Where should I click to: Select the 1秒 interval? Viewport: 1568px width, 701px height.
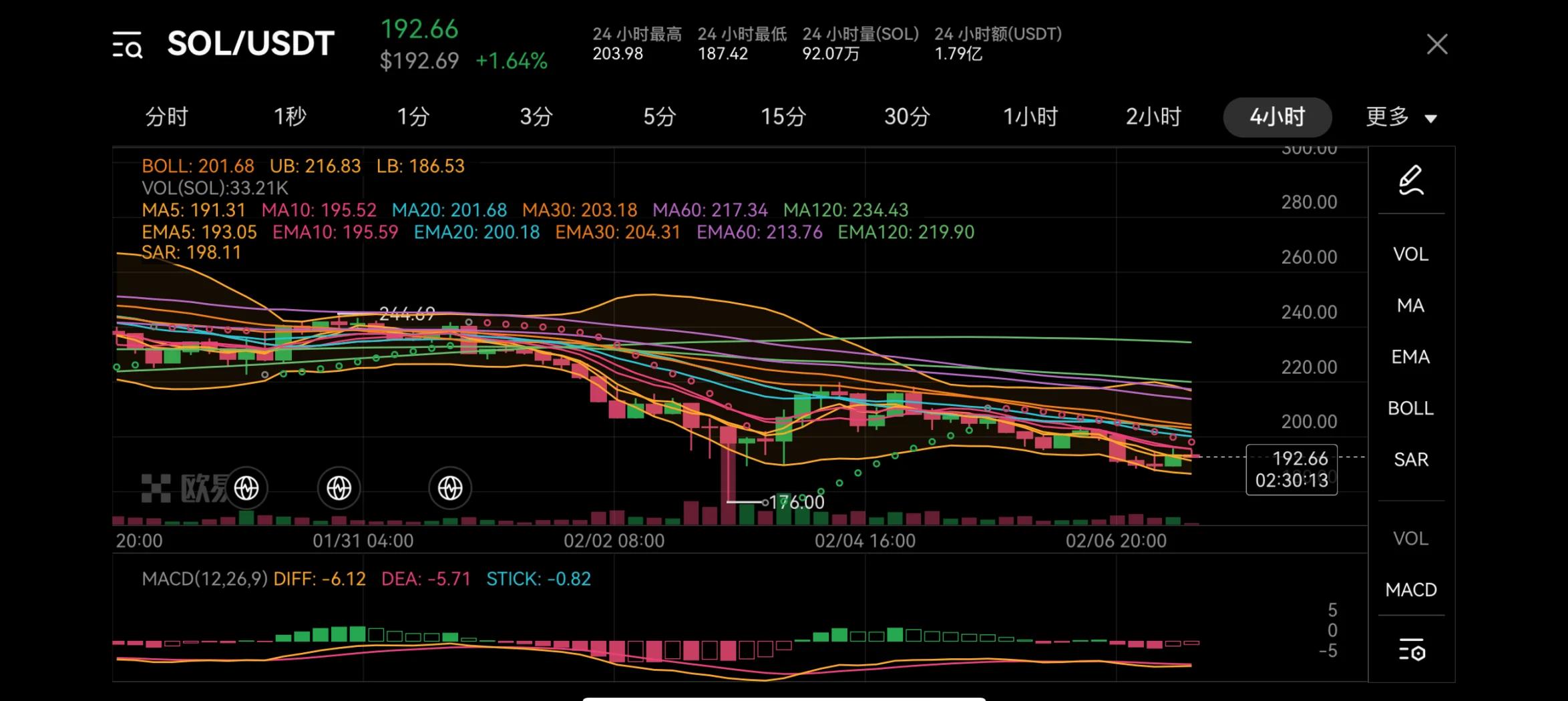tap(290, 117)
